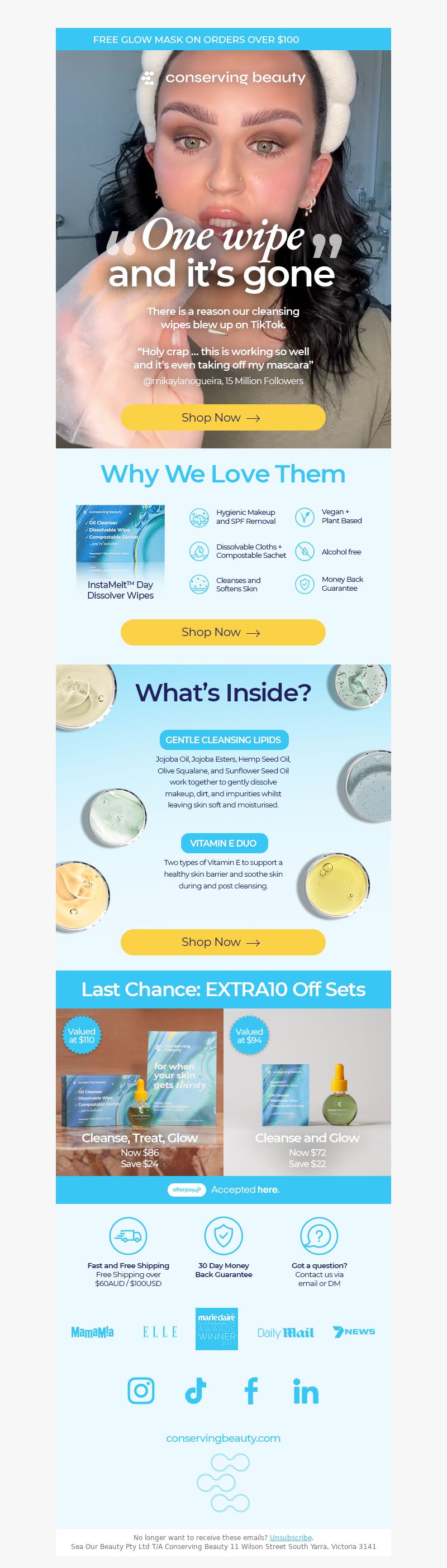
Task: Open the TikTok icon
Action: [x=196, y=1391]
